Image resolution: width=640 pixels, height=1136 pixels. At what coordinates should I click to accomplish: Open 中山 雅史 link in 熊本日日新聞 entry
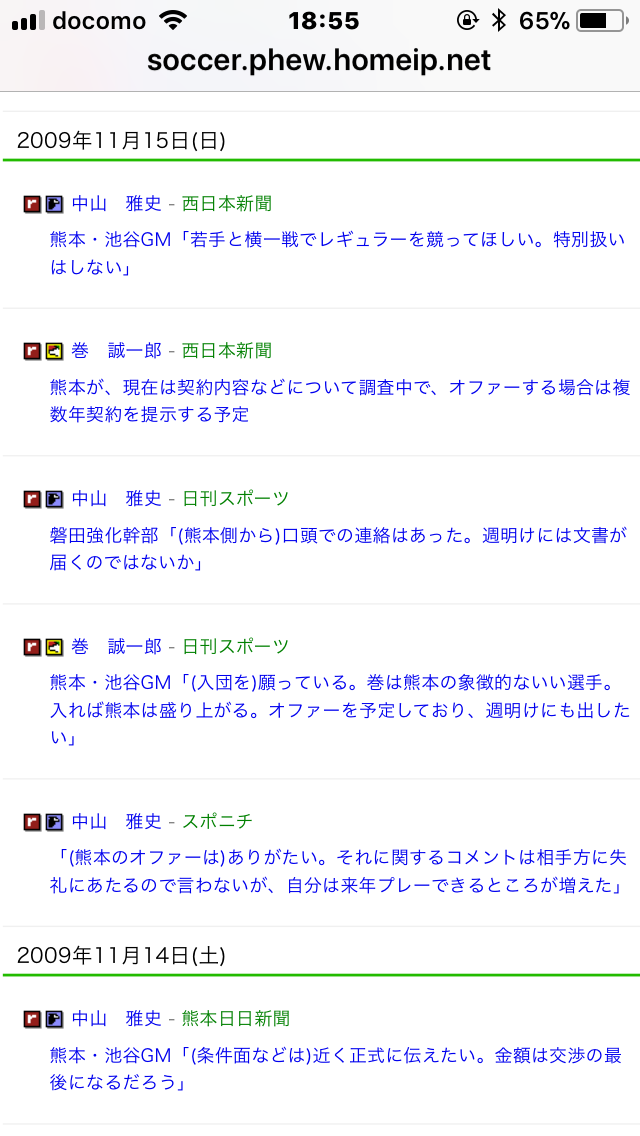coord(116,1019)
